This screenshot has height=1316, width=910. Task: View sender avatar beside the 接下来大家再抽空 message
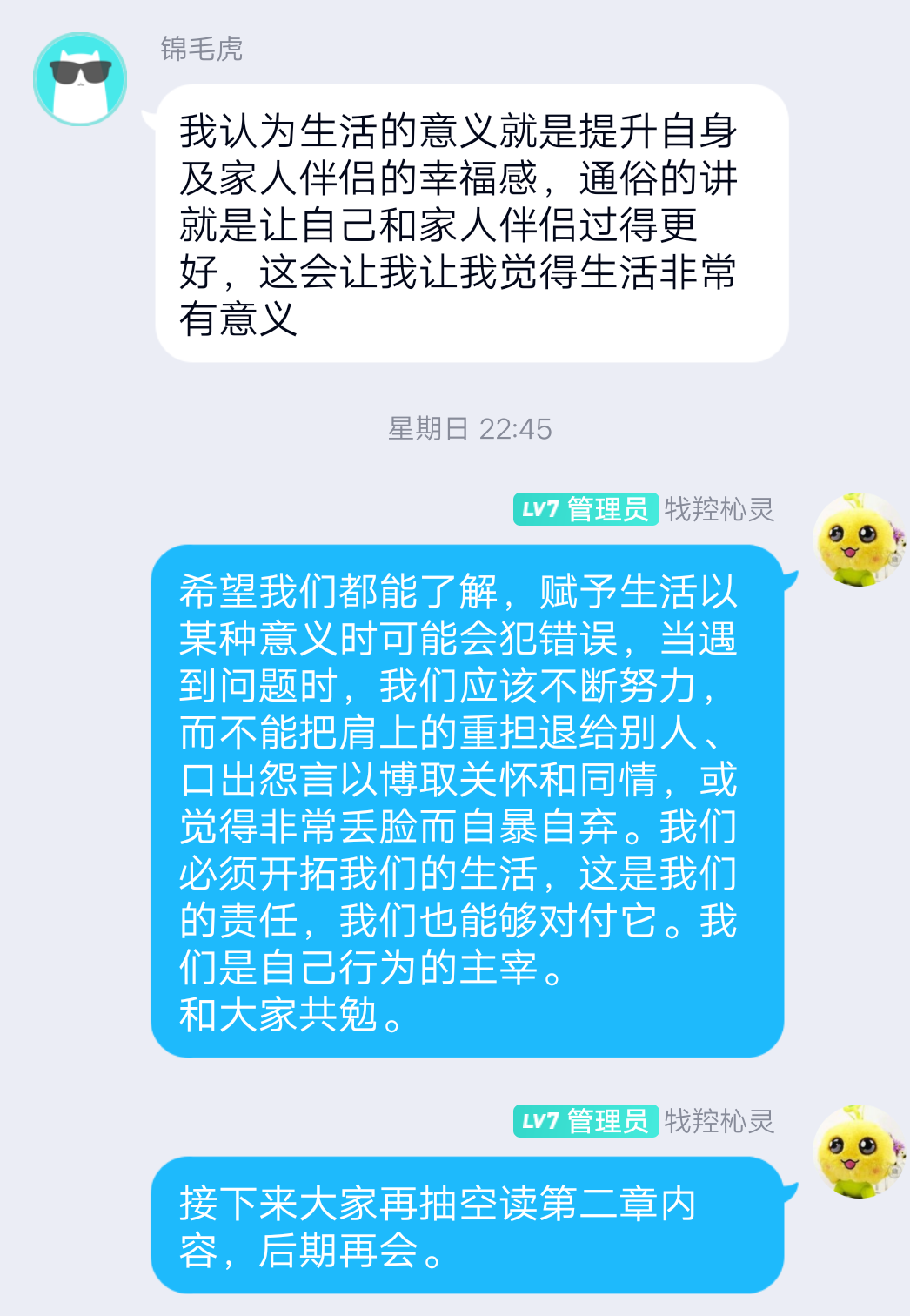coord(859,1151)
